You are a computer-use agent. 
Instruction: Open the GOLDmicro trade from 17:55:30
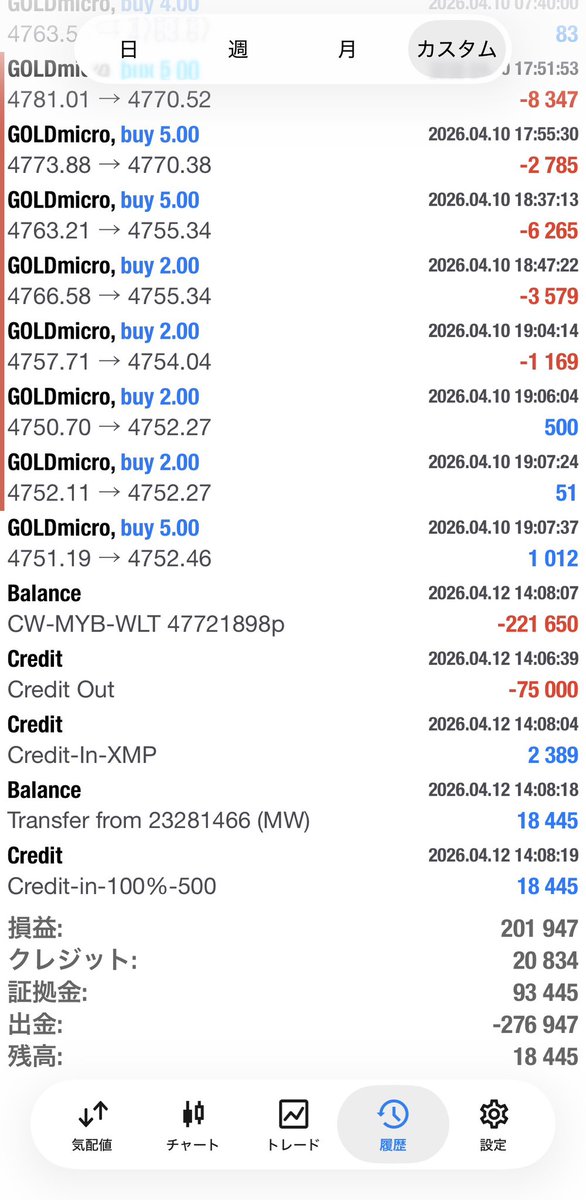click(x=293, y=150)
